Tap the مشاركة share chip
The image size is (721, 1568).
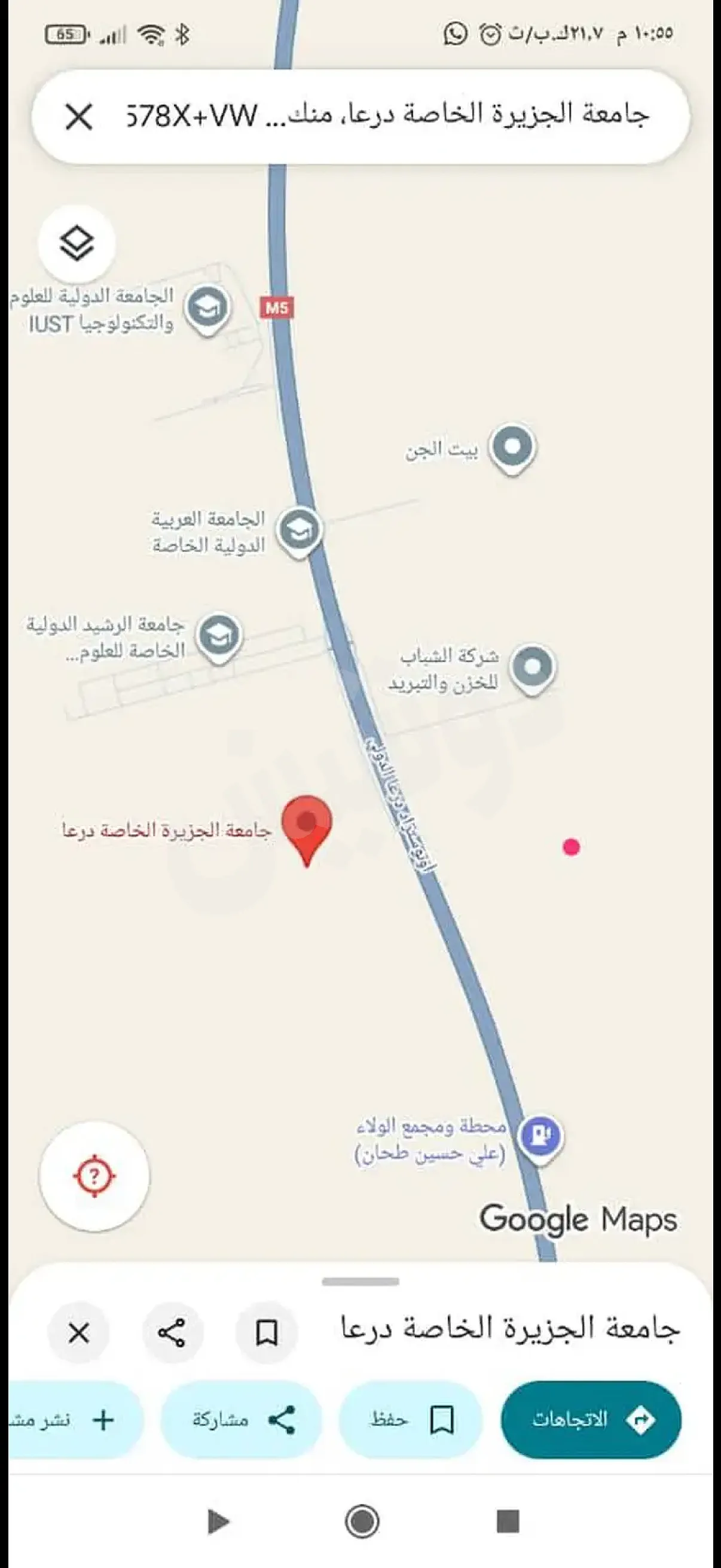[x=241, y=1420]
